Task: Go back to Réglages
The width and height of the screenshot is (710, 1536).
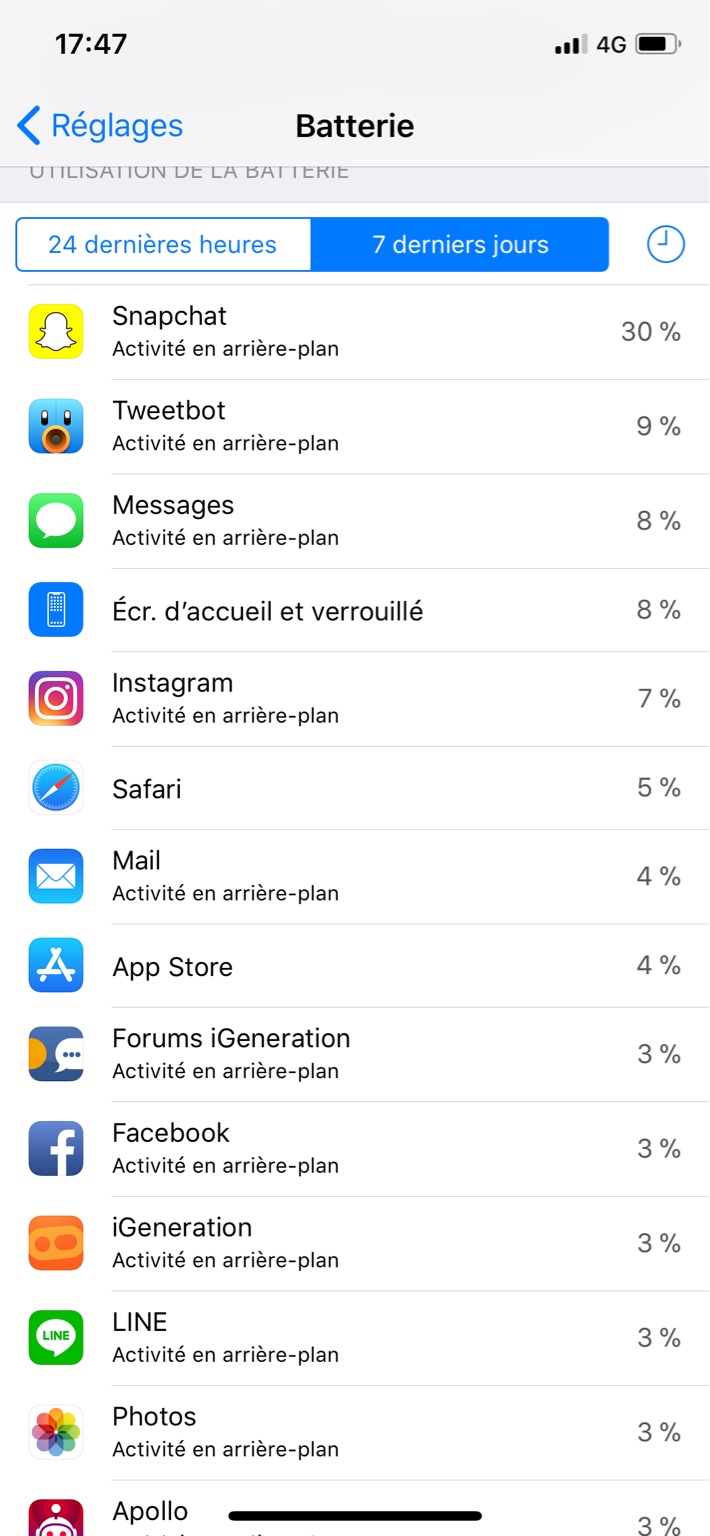Action: click(x=101, y=126)
